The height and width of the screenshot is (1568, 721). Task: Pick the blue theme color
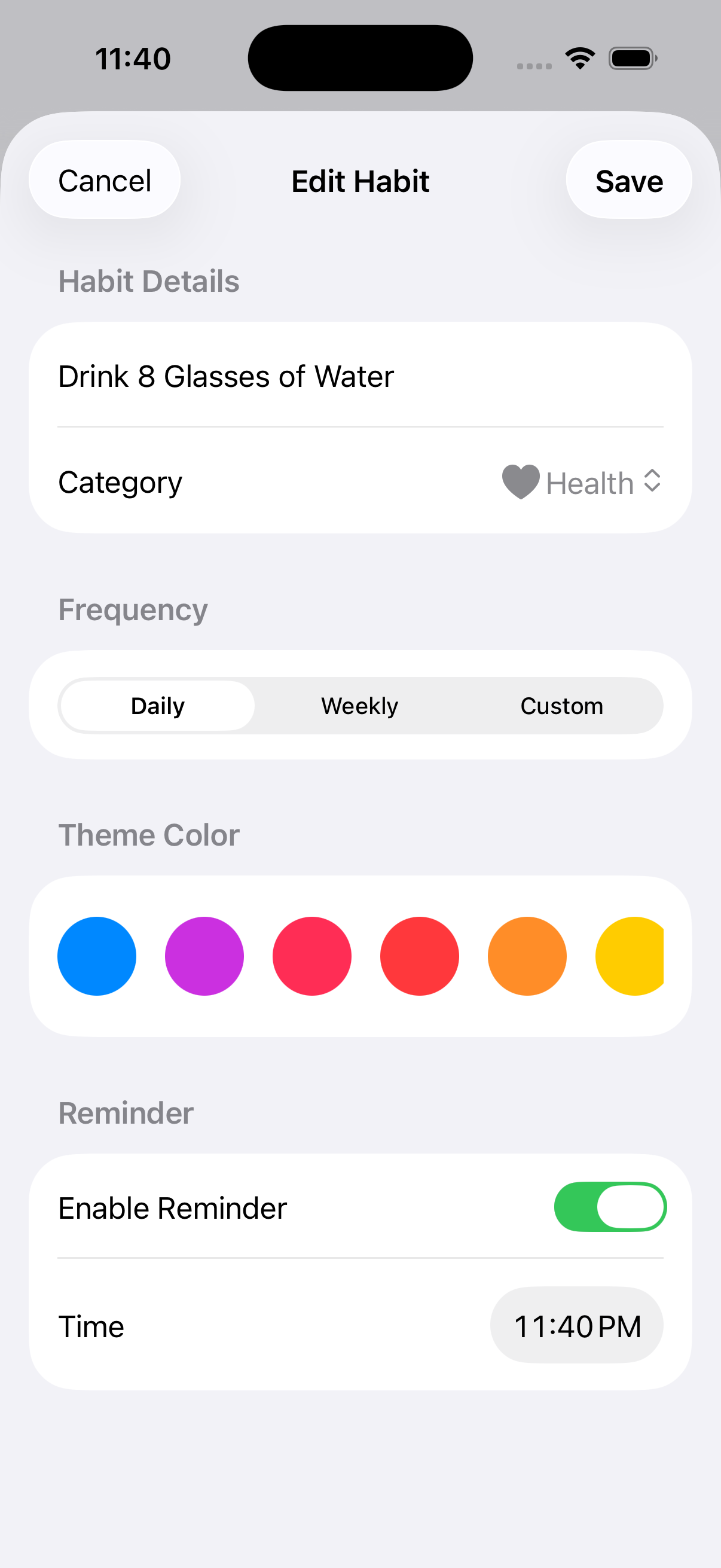(x=97, y=956)
